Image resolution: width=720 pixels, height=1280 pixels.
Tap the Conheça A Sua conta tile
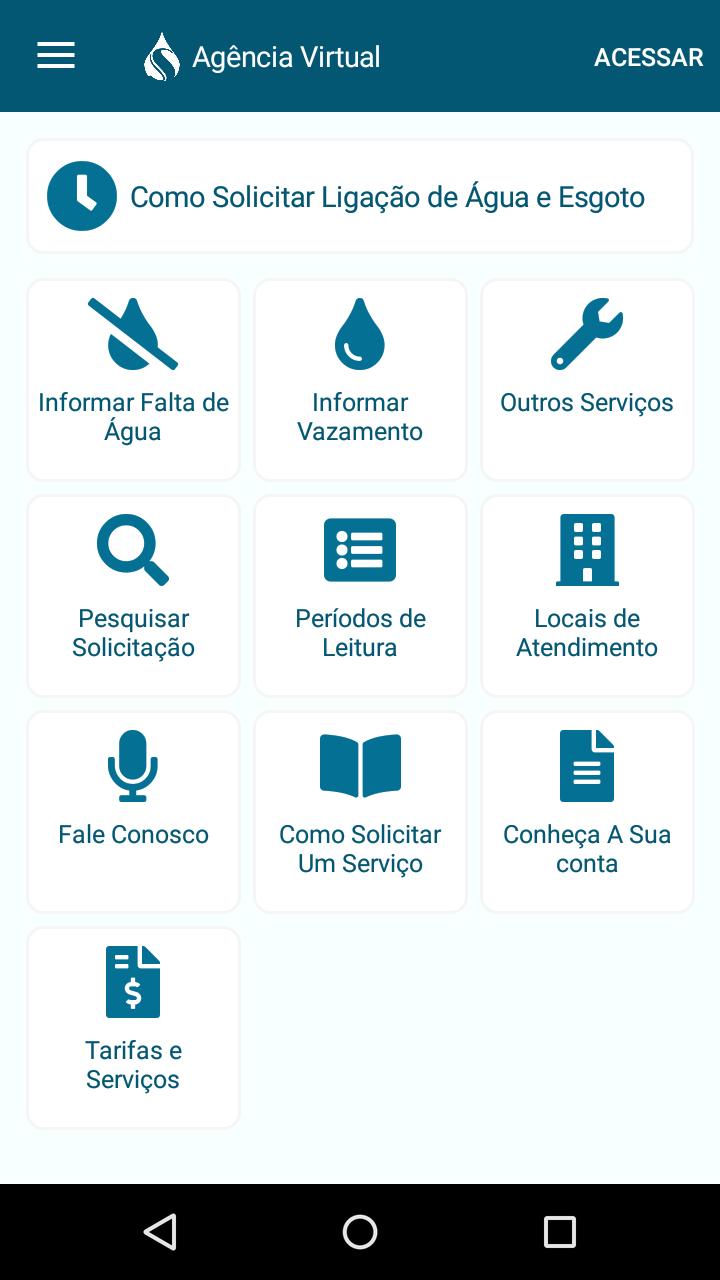[x=587, y=812]
